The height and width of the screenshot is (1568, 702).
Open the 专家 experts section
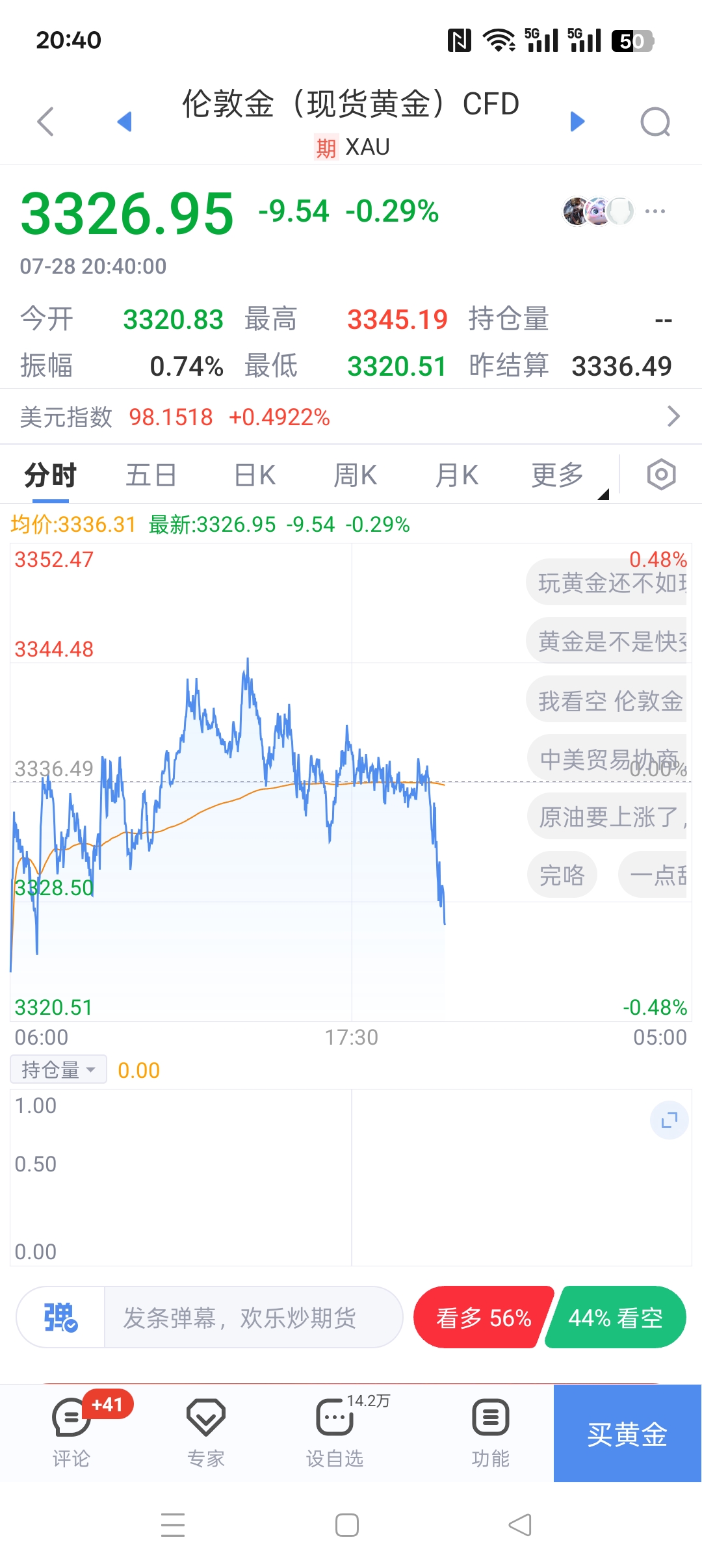pos(206,1437)
